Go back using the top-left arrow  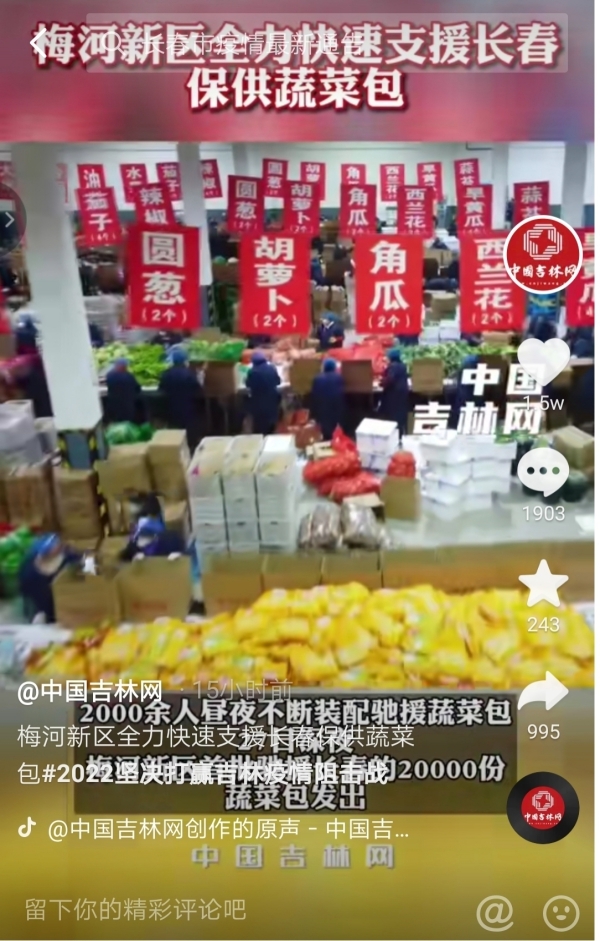[x=38, y=43]
